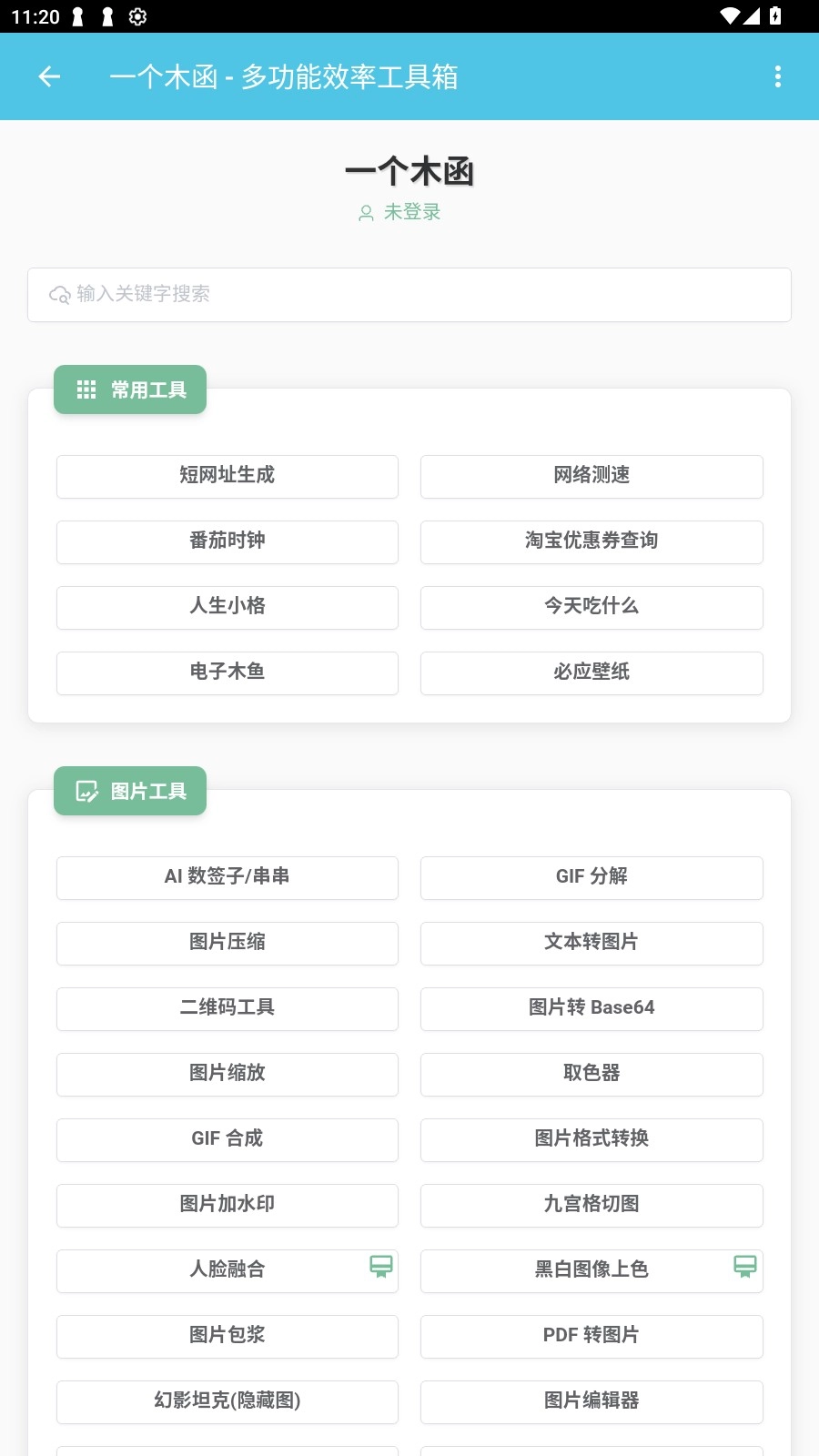The height and width of the screenshot is (1456, 819).
Task: Open the 电子木鱼 tool
Action: (227, 673)
